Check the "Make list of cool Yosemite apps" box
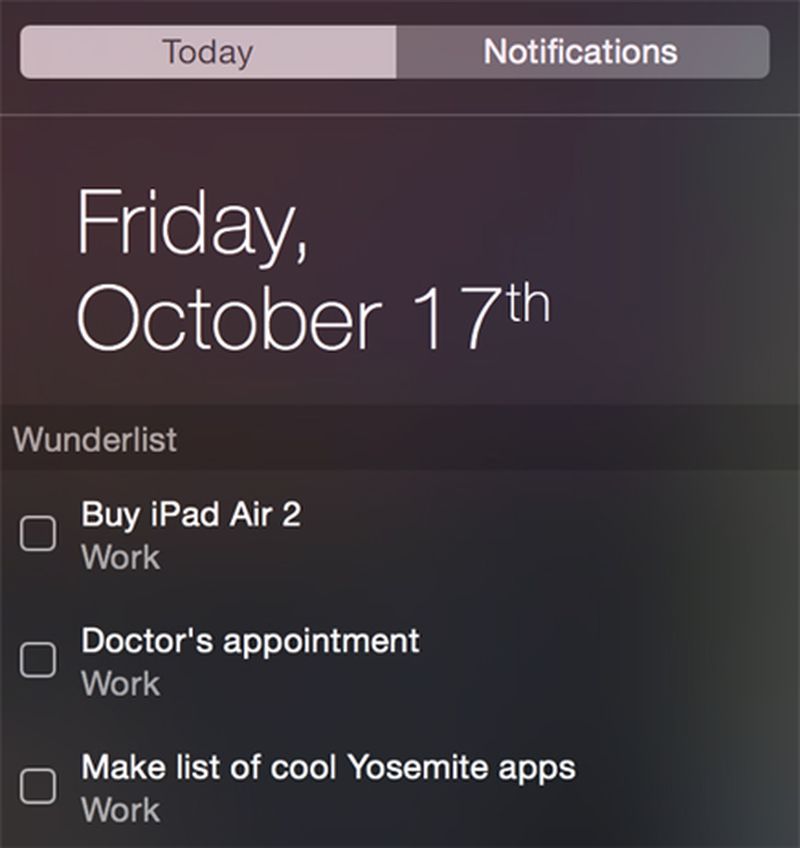The height and width of the screenshot is (848, 800). (x=38, y=786)
